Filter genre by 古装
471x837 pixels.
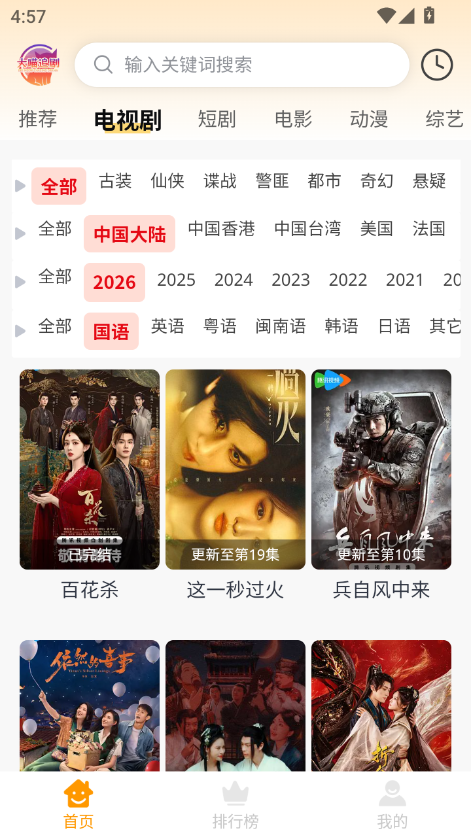115,181
